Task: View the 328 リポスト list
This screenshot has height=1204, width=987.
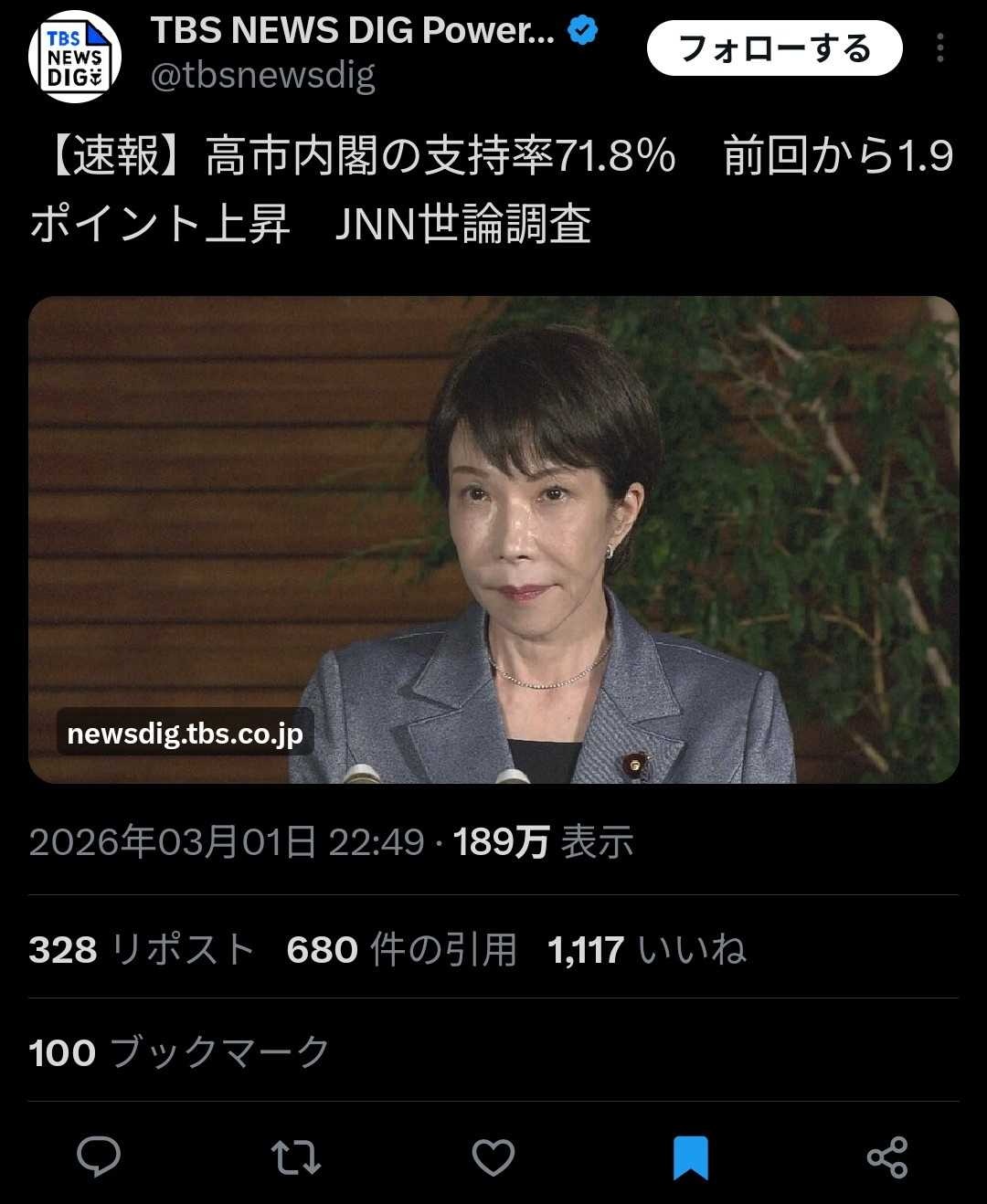Action: click(142, 950)
